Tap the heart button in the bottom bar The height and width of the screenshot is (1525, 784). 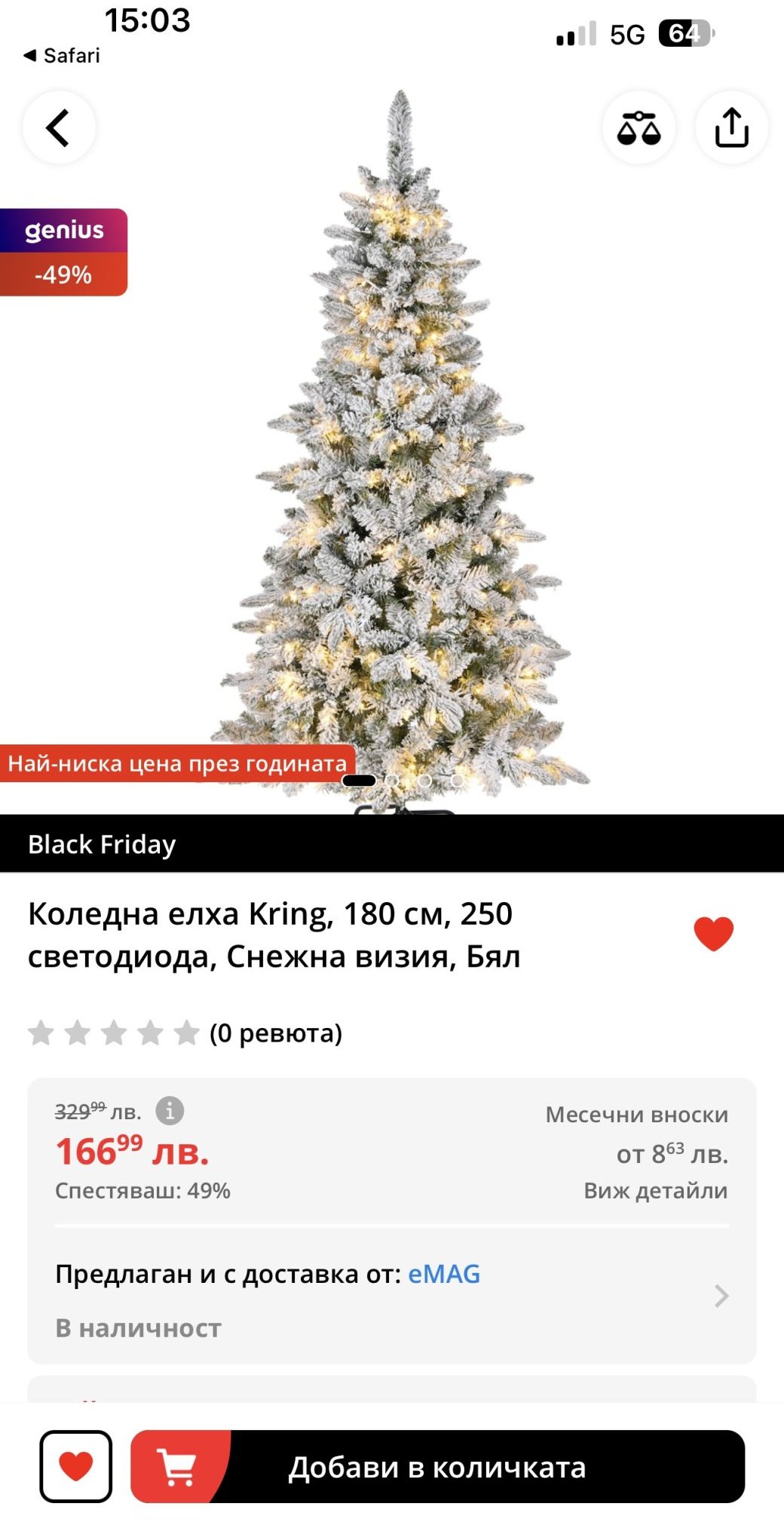pos(76,1467)
